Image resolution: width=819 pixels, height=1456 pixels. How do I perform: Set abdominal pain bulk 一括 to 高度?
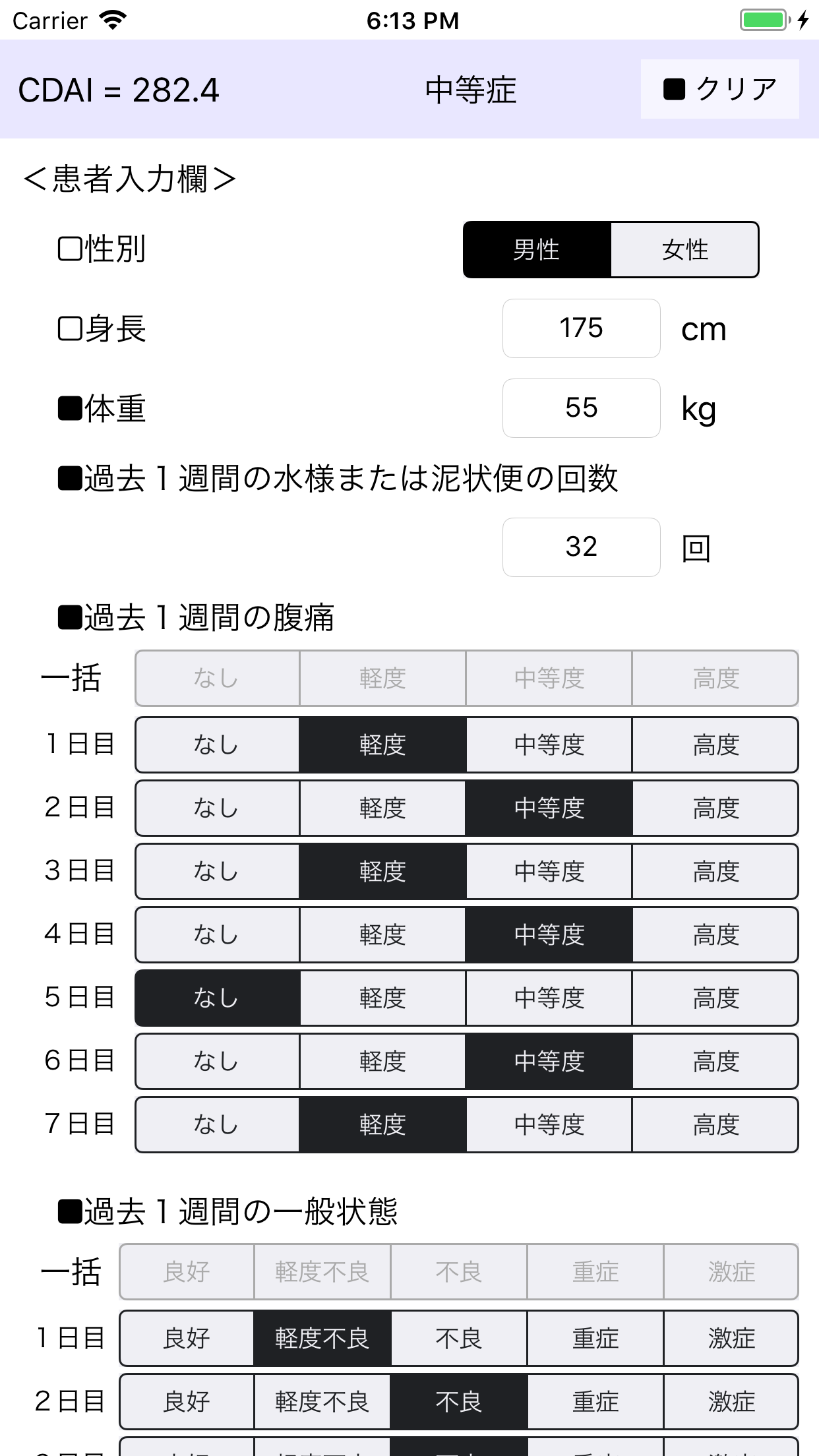(715, 679)
